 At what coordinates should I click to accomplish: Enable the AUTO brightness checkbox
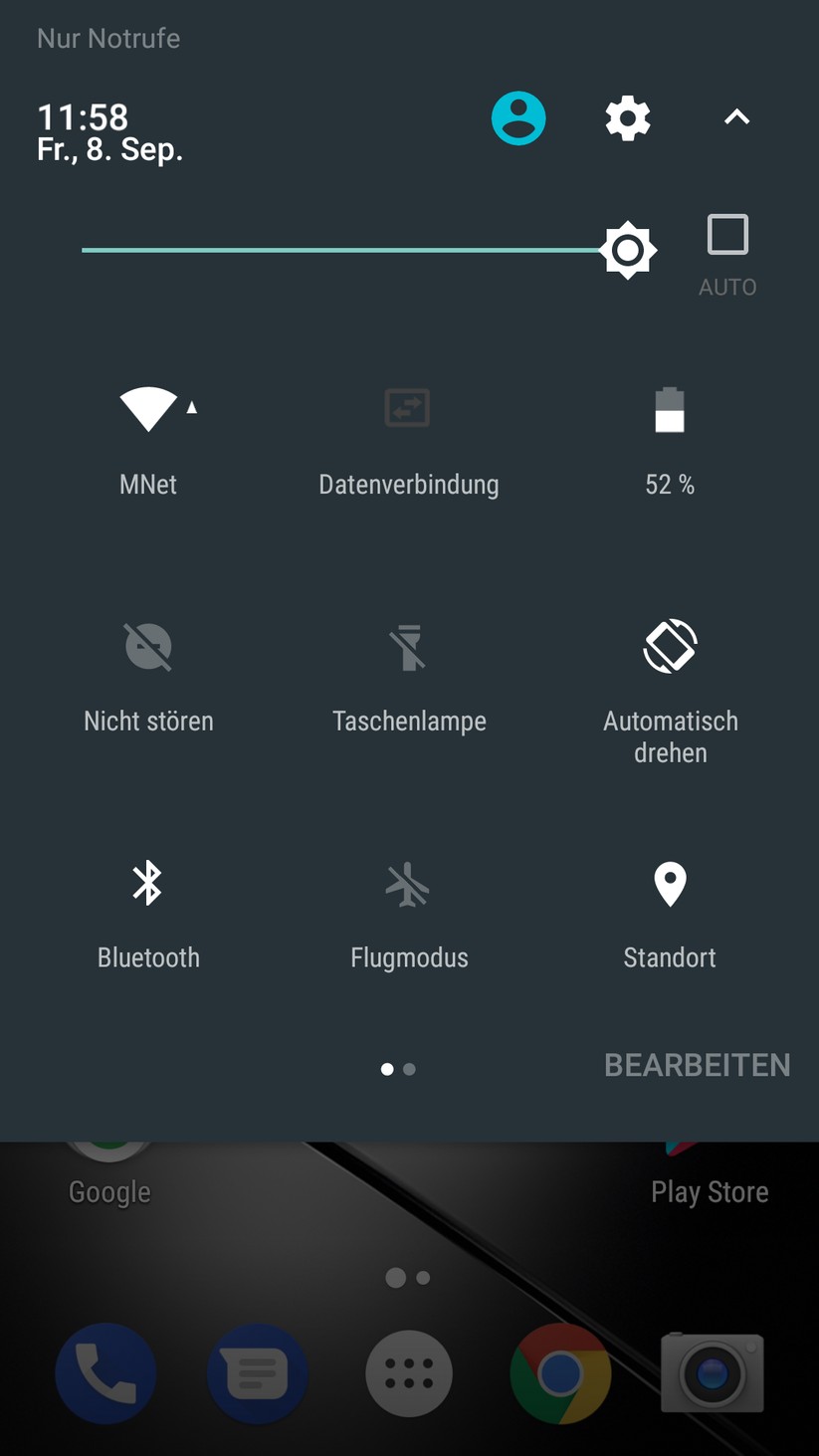pos(727,236)
